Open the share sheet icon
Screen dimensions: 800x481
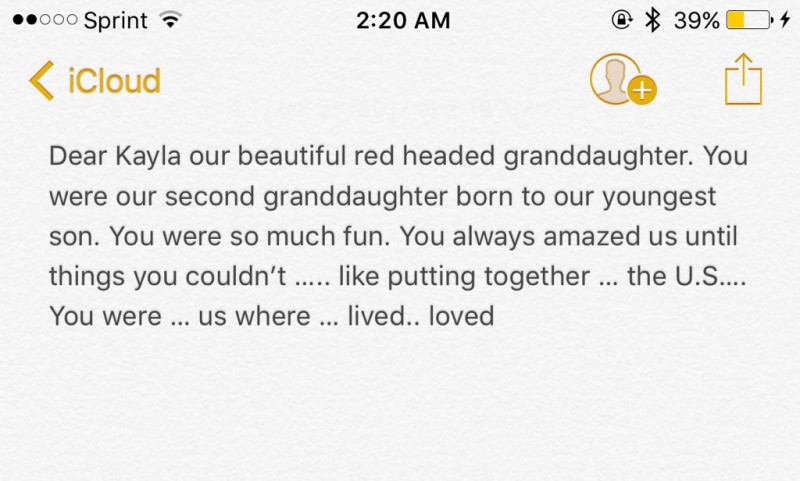point(743,79)
